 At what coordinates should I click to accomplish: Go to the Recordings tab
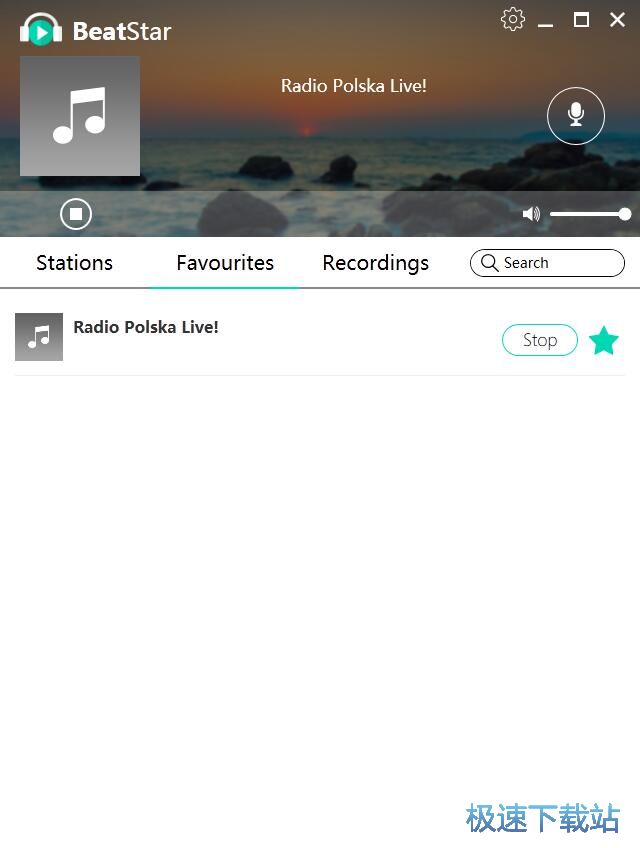(375, 263)
